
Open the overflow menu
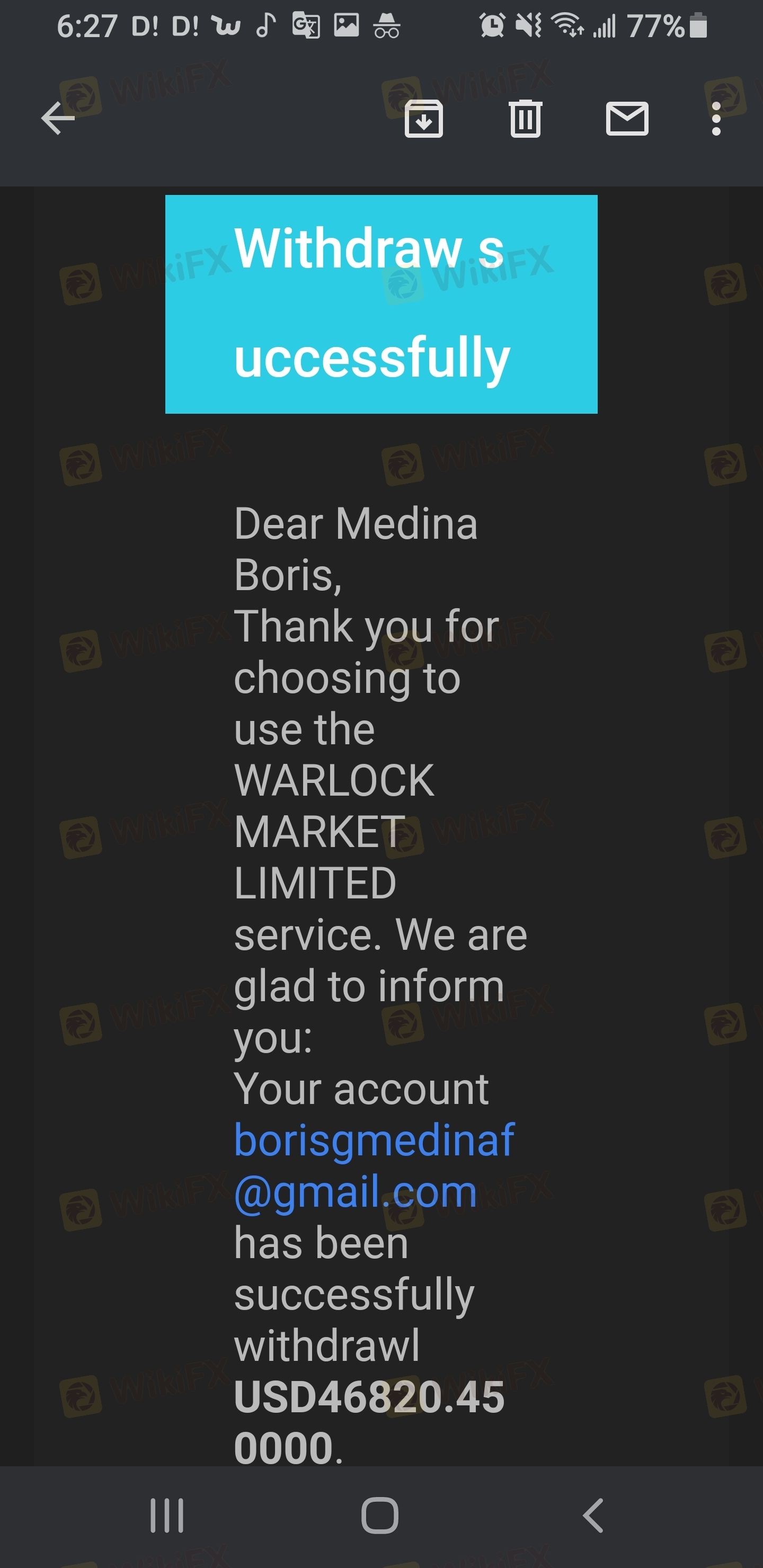(x=716, y=118)
